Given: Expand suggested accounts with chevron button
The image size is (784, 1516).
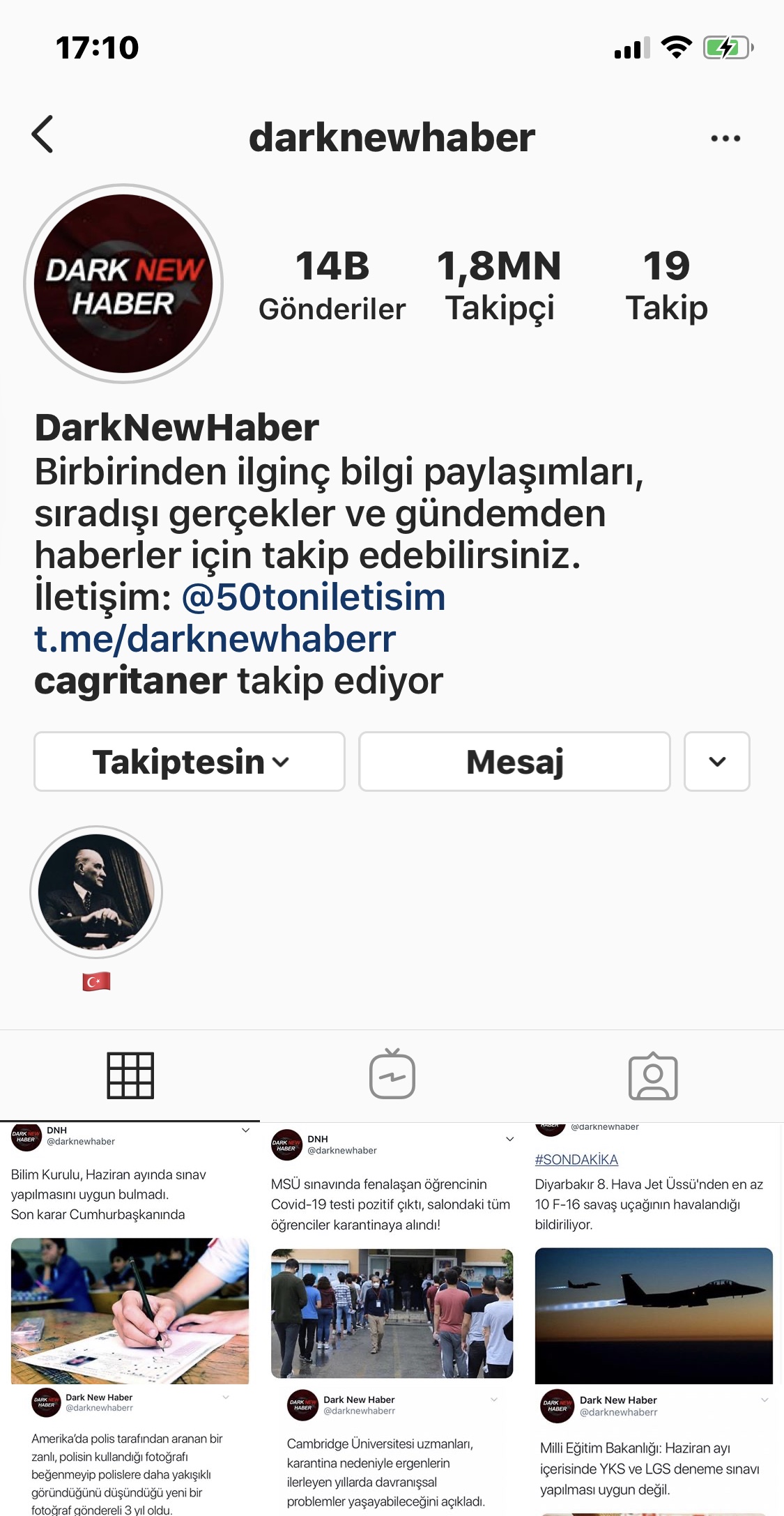Looking at the screenshot, I should click(717, 761).
